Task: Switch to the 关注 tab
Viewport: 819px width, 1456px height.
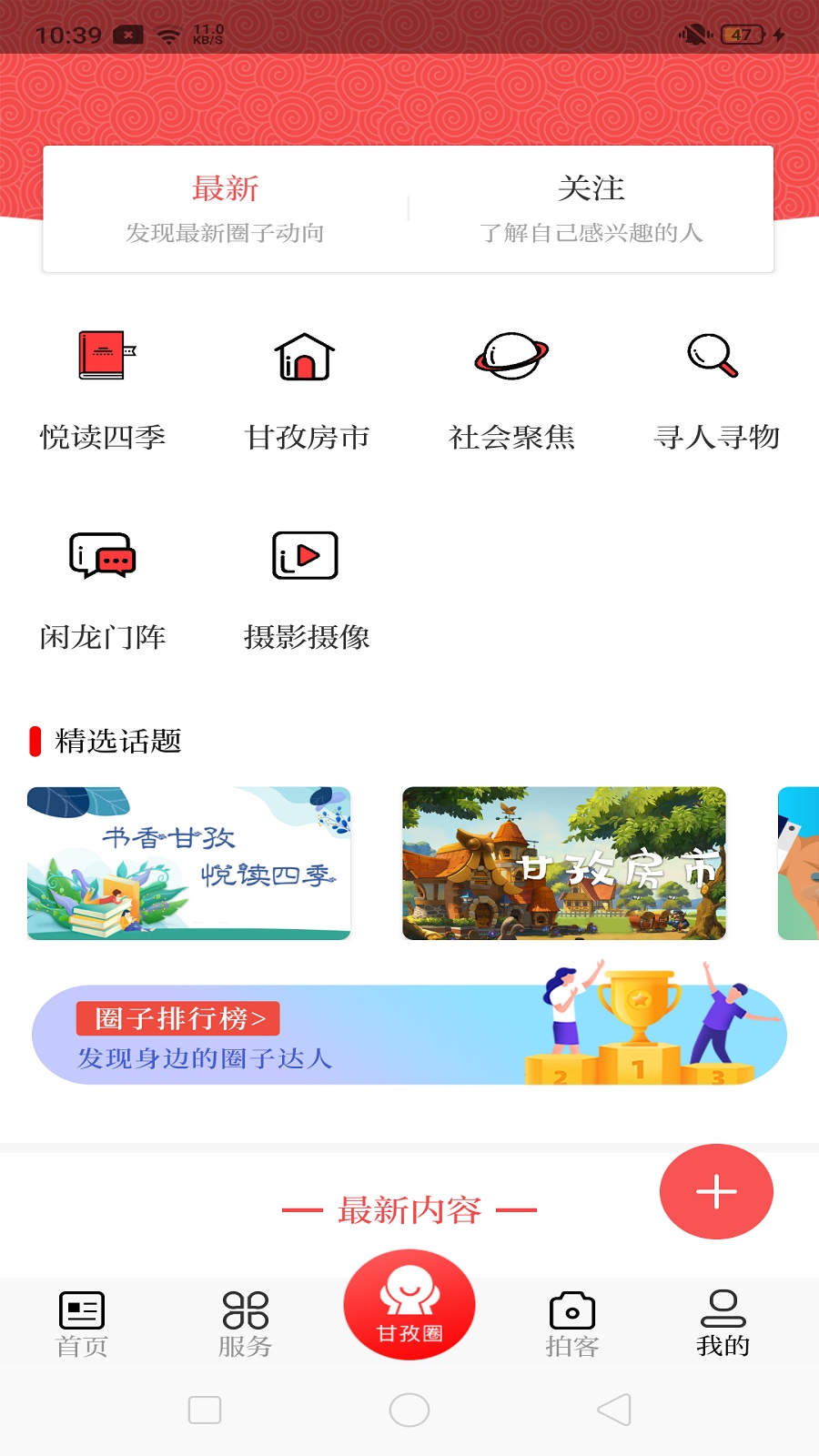Action: point(593,190)
